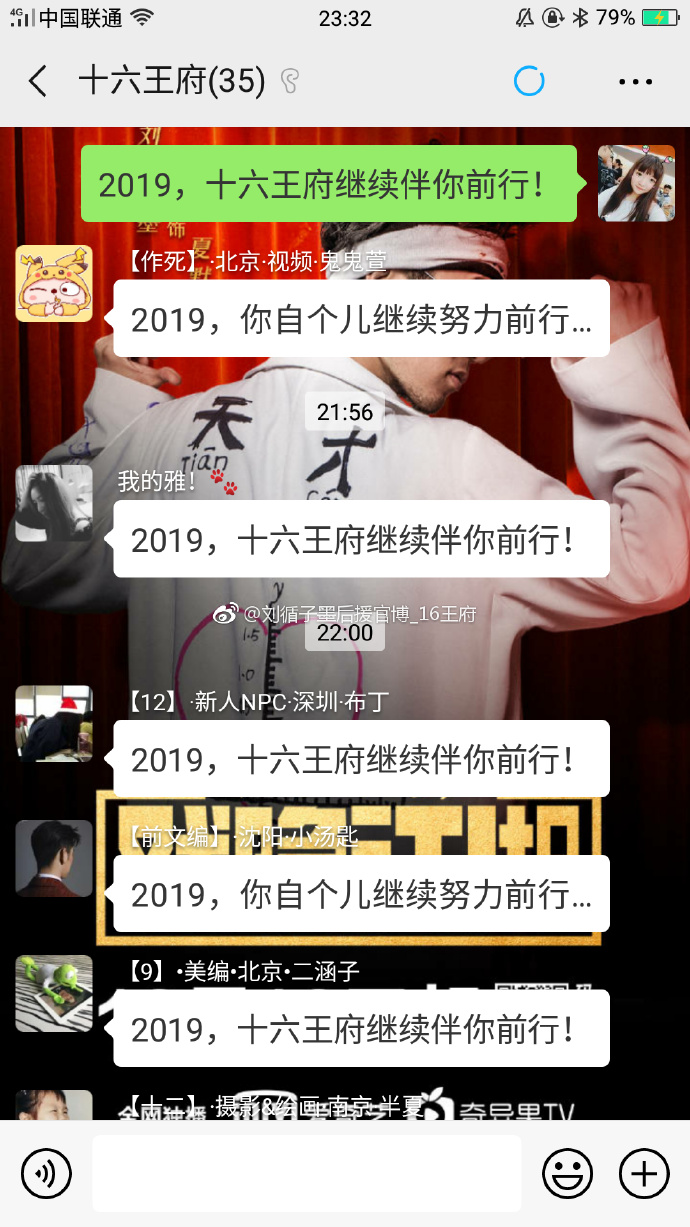The height and width of the screenshot is (1227, 690).
Task: Open 小汤匙's avatar profile
Action: pos(54,859)
